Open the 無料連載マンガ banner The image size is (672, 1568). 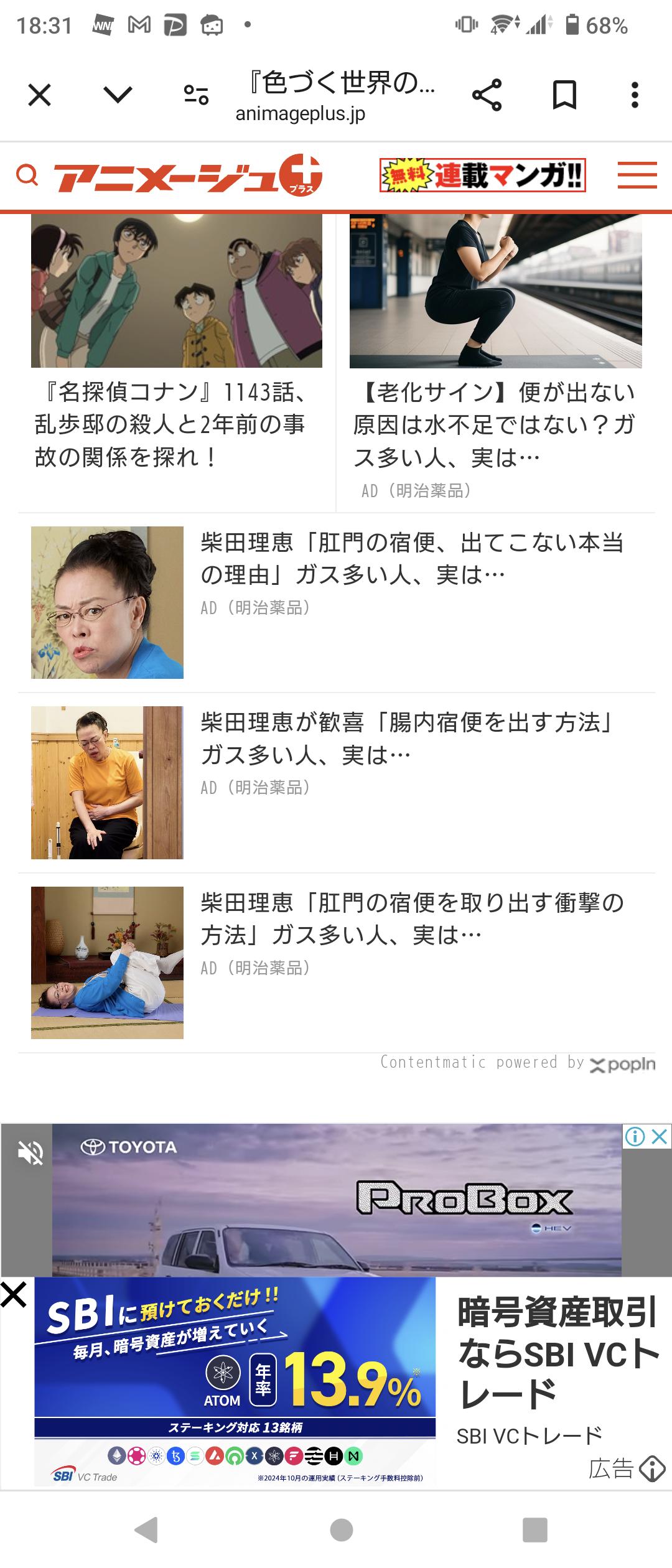point(483,175)
